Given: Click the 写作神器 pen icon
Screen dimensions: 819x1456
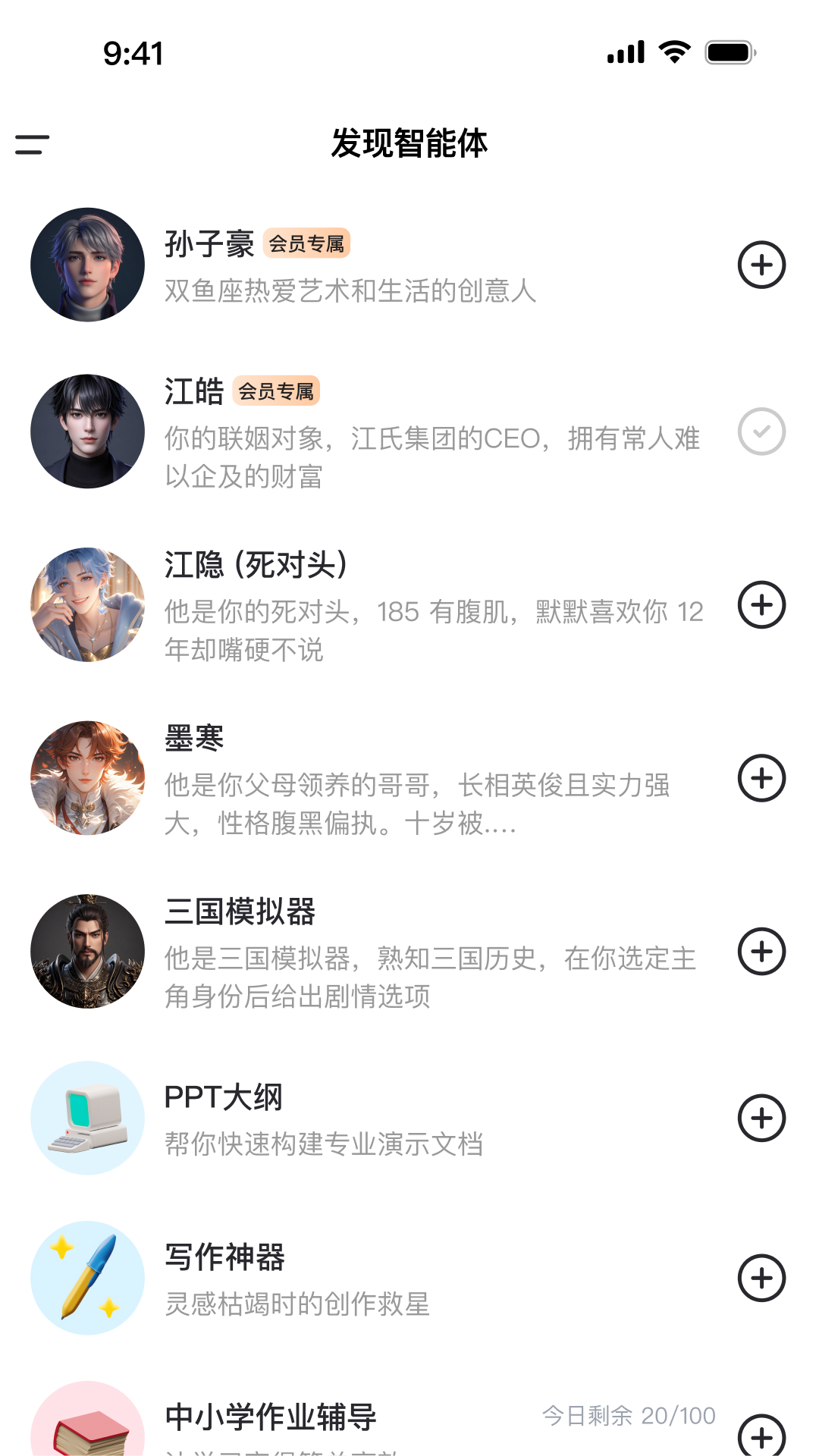Looking at the screenshot, I should pyautogui.click(x=86, y=1278).
